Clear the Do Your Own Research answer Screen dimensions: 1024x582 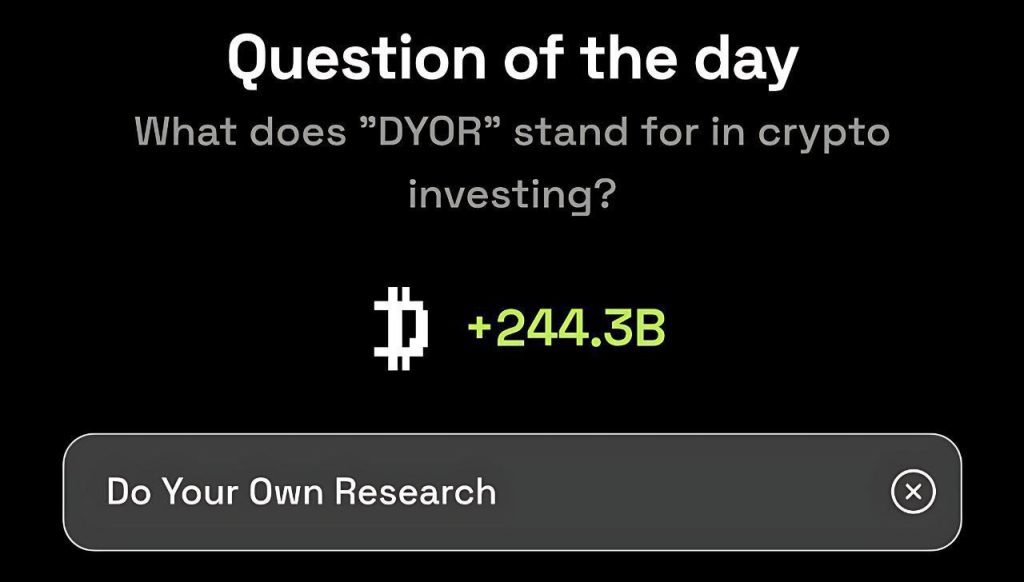click(x=912, y=492)
